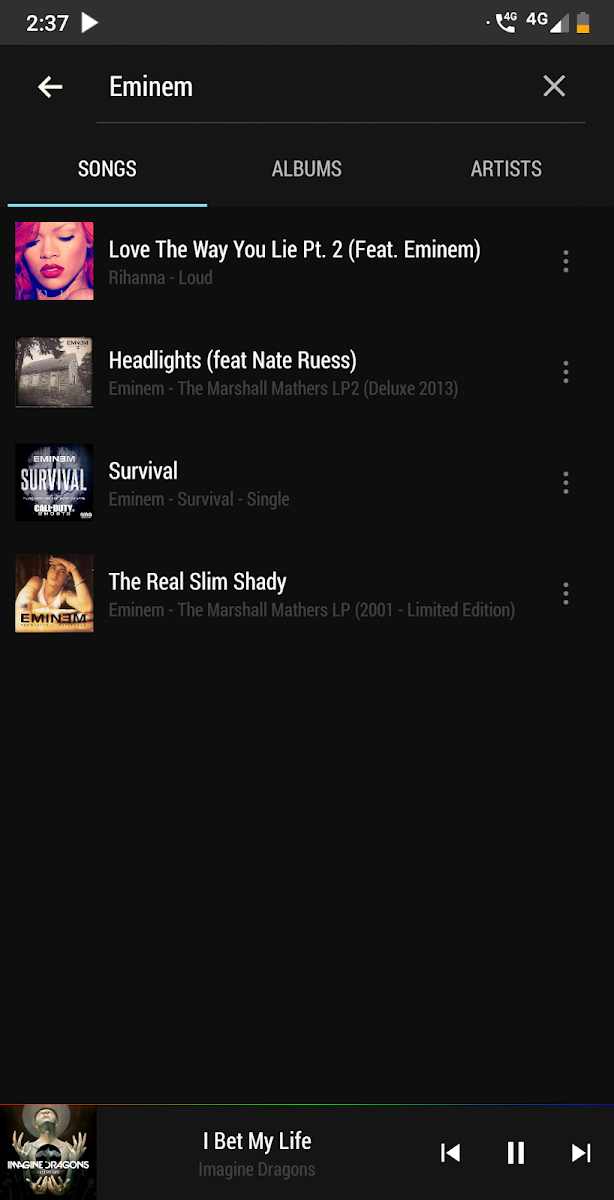The width and height of the screenshot is (614, 1200).
Task: Open the now playing Imagine Dragons artwork
Action: click(x=48, y=1152)
